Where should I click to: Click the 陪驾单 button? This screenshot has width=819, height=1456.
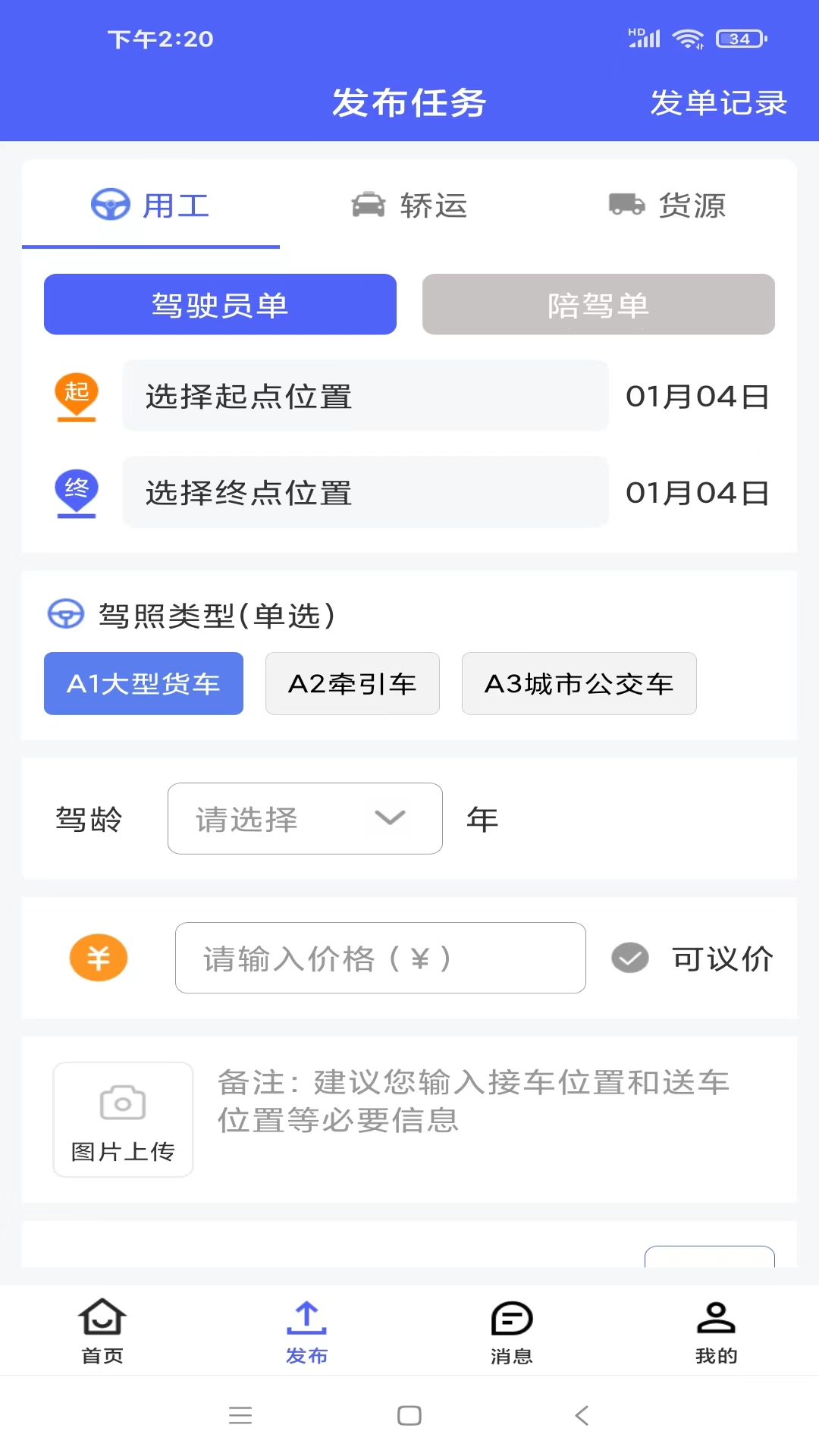[x=598, y=304]
